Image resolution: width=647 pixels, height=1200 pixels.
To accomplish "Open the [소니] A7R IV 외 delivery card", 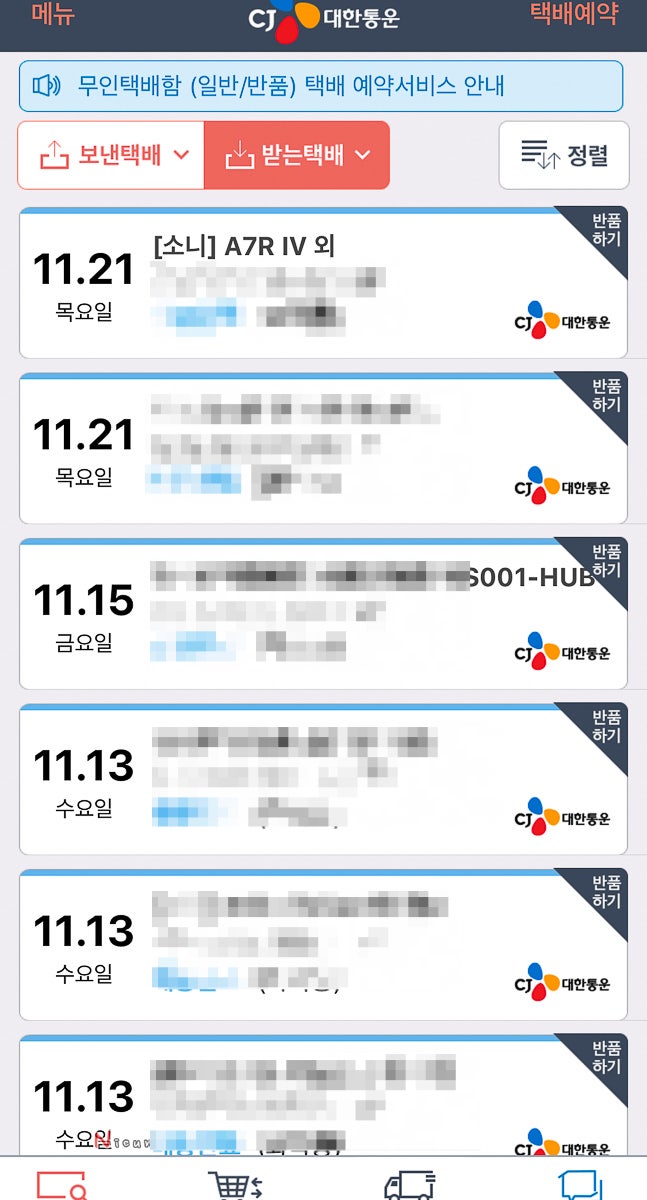I will (323, 282).
